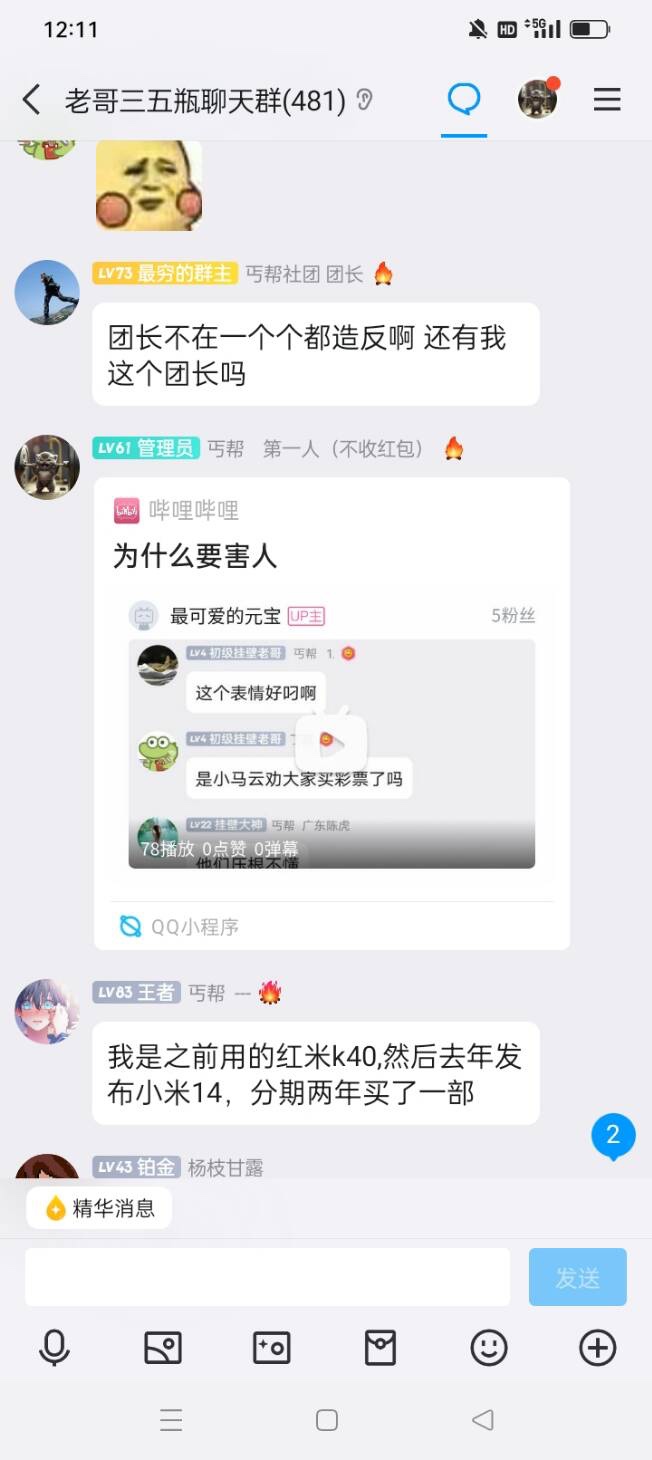Open the photo album picker
The image size is (652, 1460).
click(x=163, y=1348)
